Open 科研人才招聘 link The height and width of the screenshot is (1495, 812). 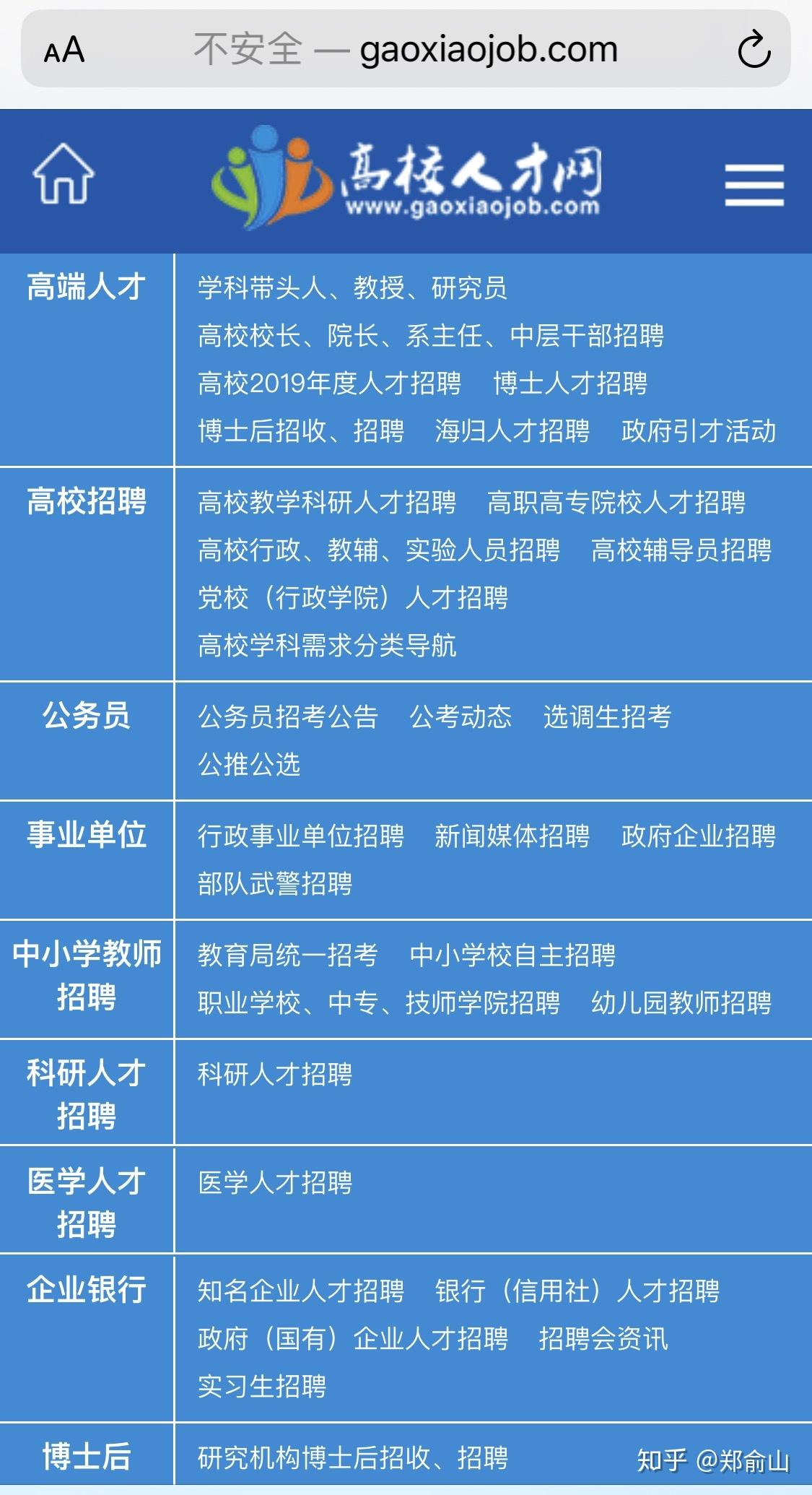(x=275, y=1074)
